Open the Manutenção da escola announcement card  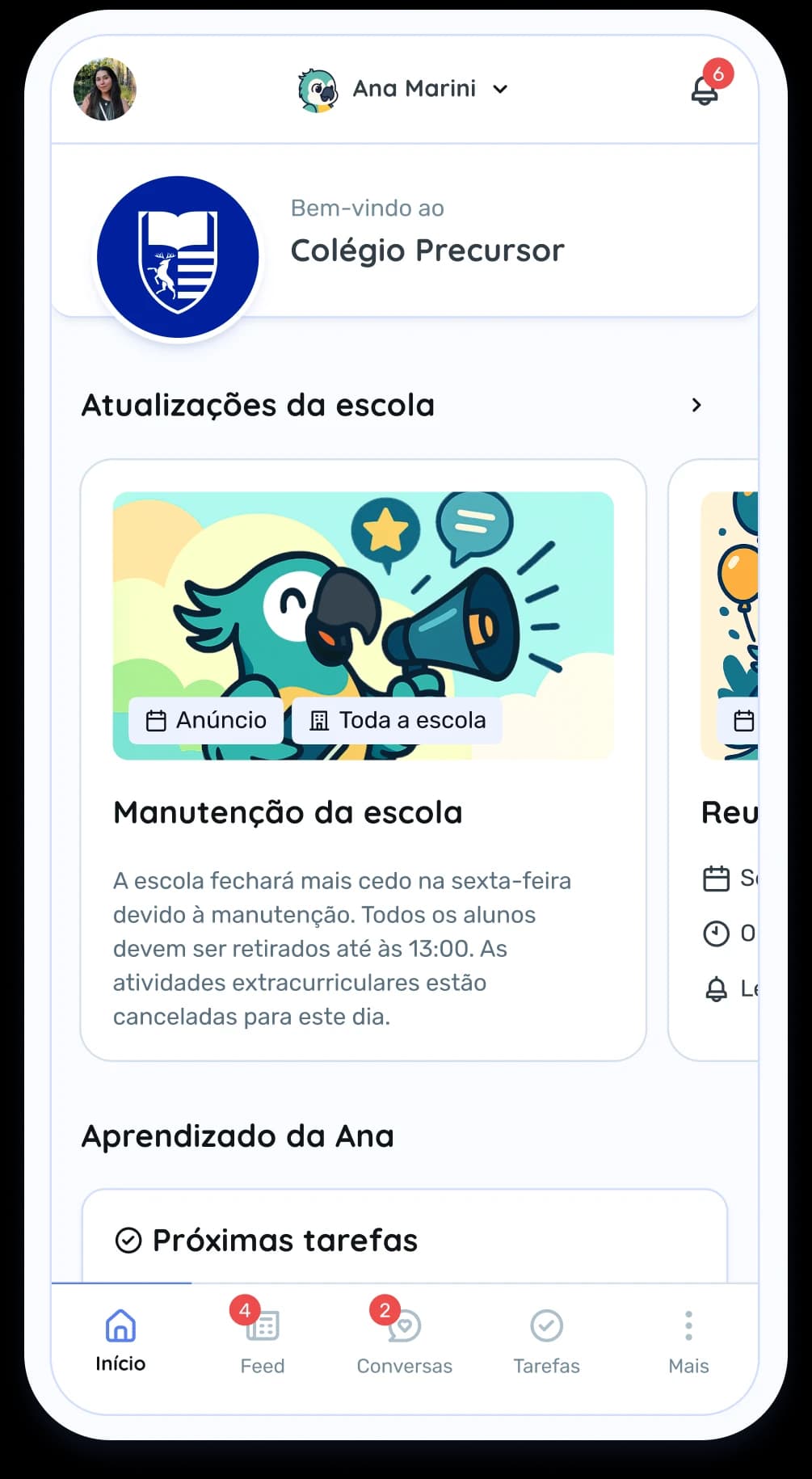coord(364,760)
